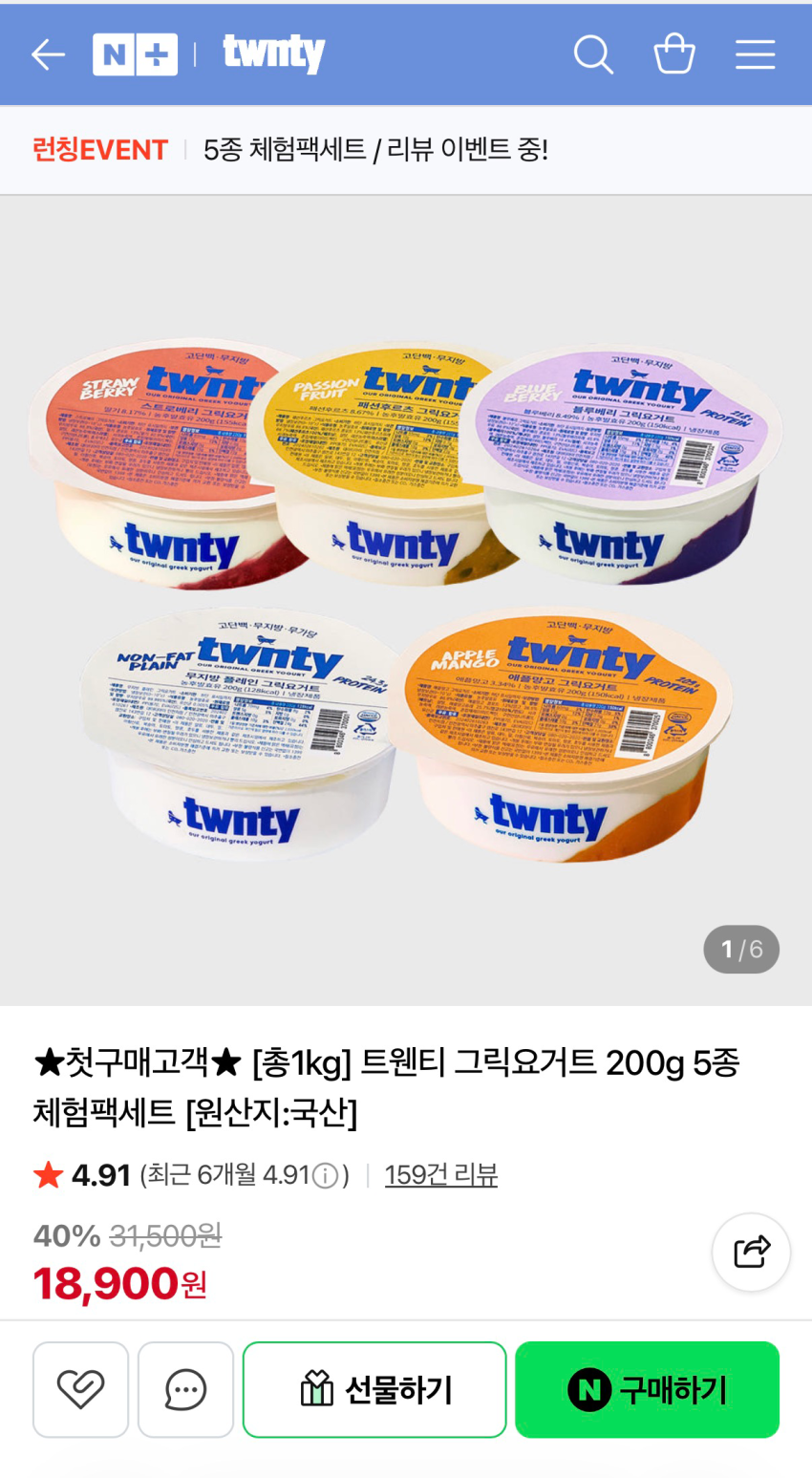
Task: Tap 구매하기 to purchase
Action: (647, 1389)
